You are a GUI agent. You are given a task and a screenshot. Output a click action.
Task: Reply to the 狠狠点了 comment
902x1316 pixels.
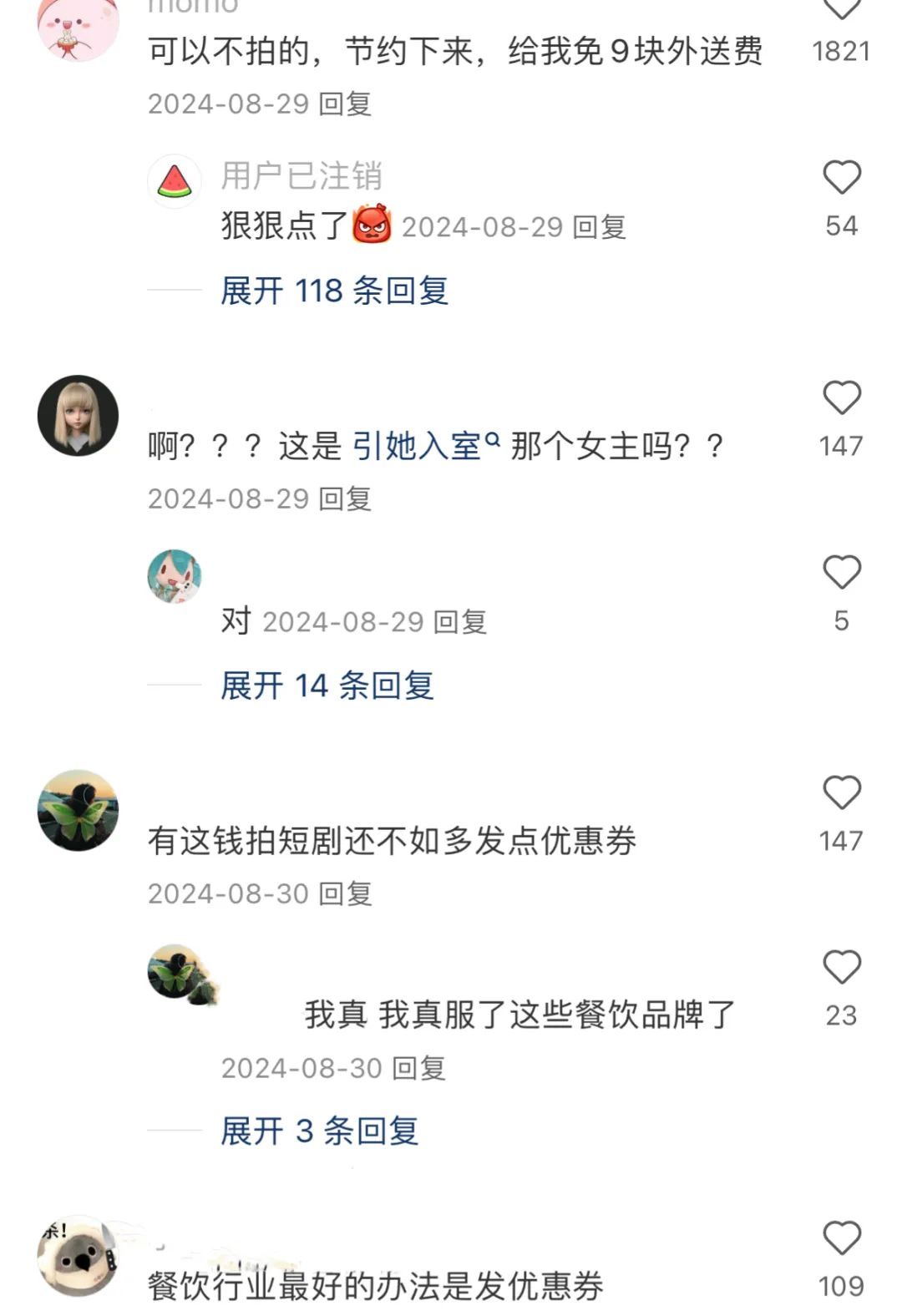[x=599, y=227]
